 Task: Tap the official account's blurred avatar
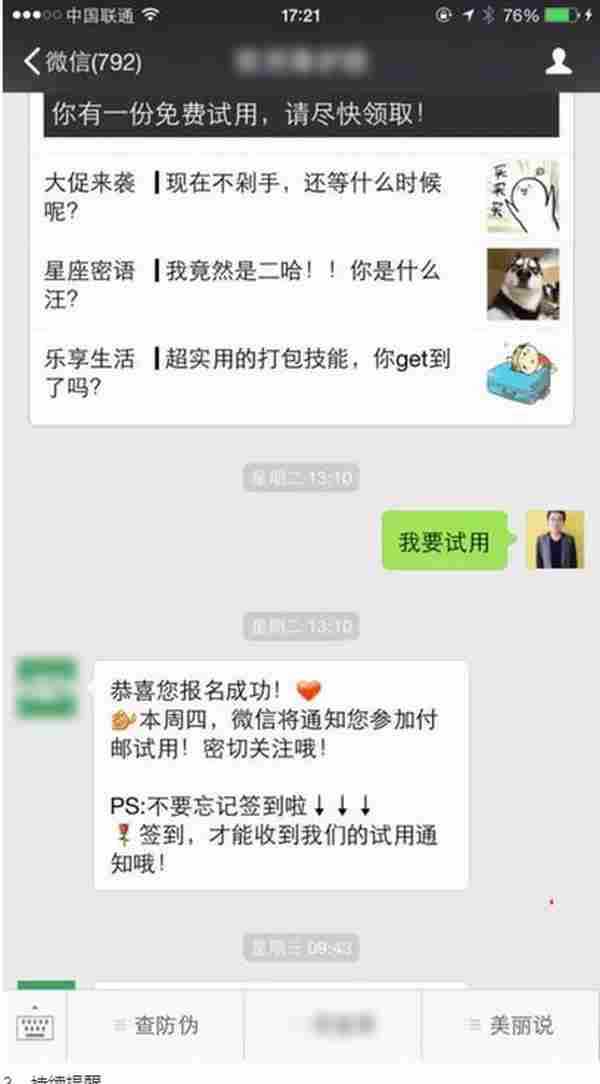tap(46, 689)
